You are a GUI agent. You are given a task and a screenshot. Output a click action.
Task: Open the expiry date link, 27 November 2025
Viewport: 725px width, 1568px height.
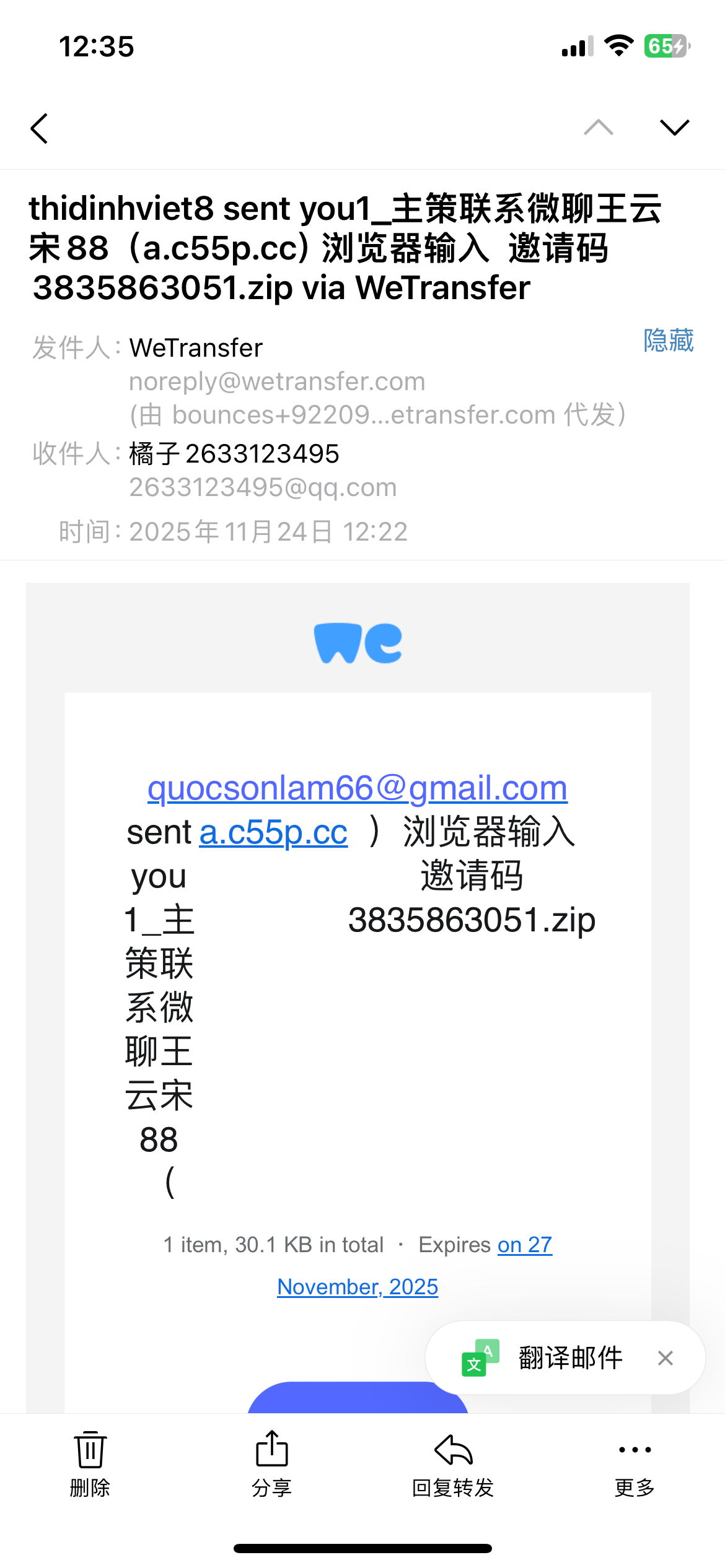pos(358,1286)
